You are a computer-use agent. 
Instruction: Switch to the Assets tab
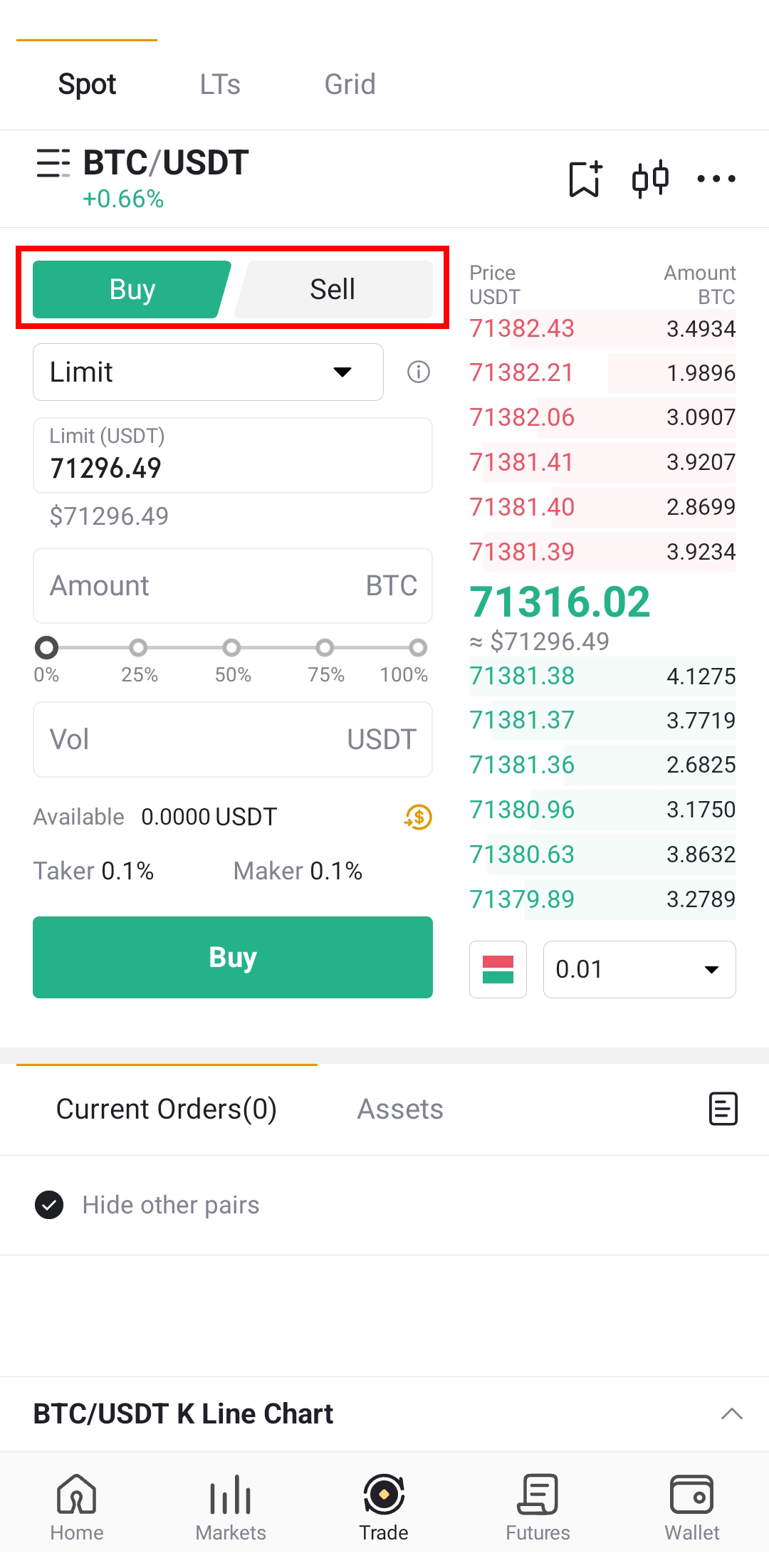click(x=400, y=1109)
